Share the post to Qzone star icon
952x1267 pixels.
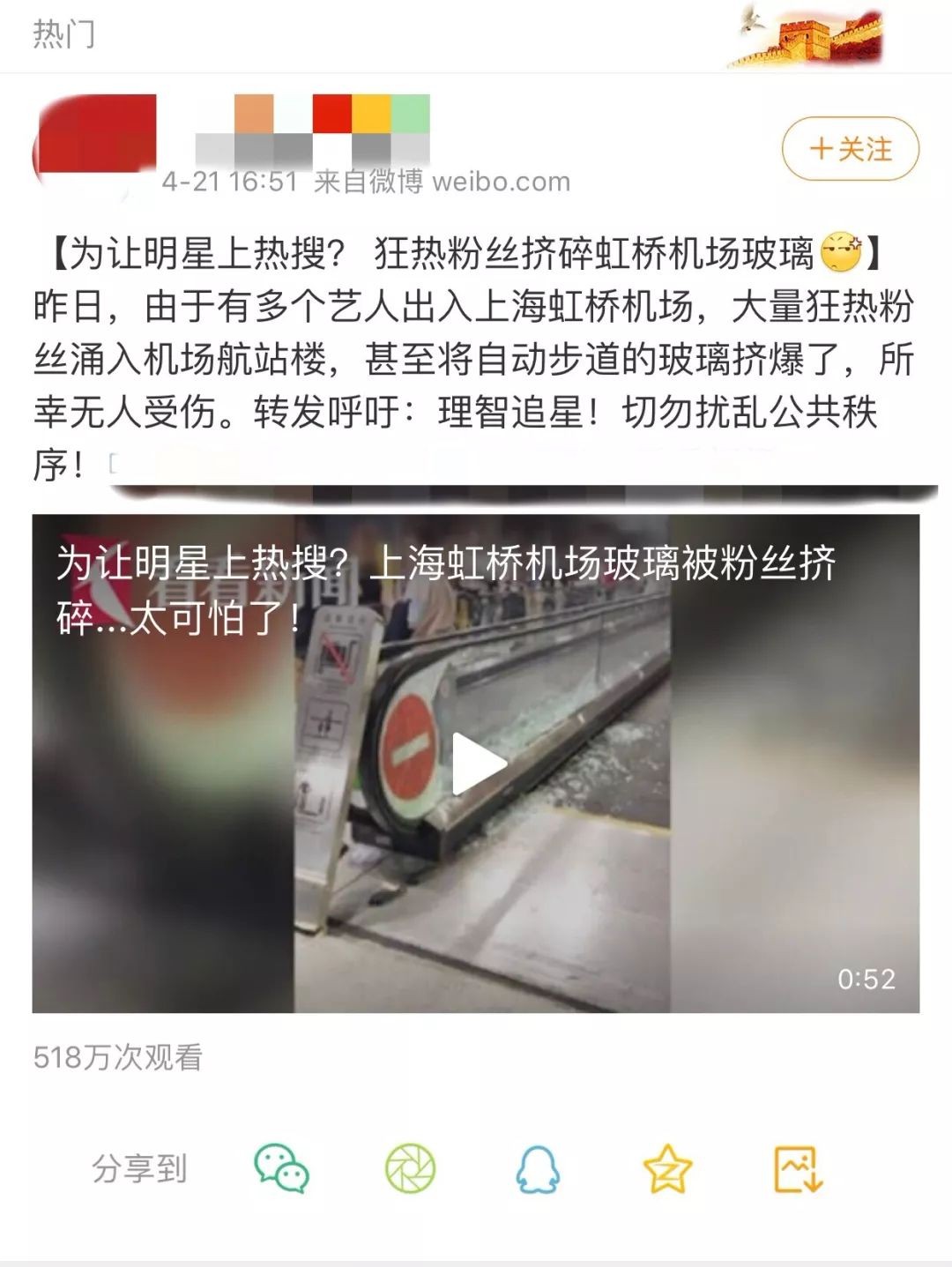pyautogui.click(x=667, y=1169)
